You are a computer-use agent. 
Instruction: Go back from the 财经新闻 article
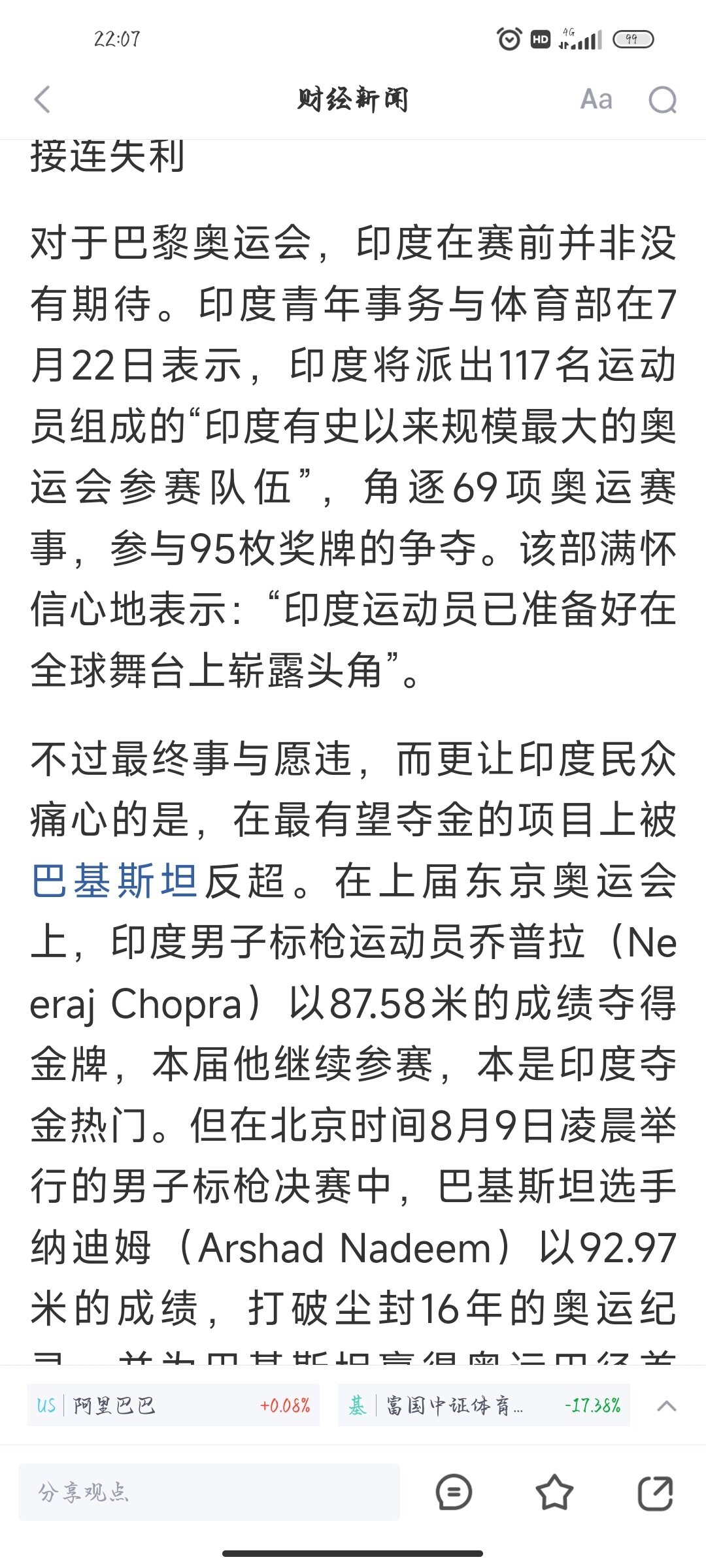click(x=42, y=100)
